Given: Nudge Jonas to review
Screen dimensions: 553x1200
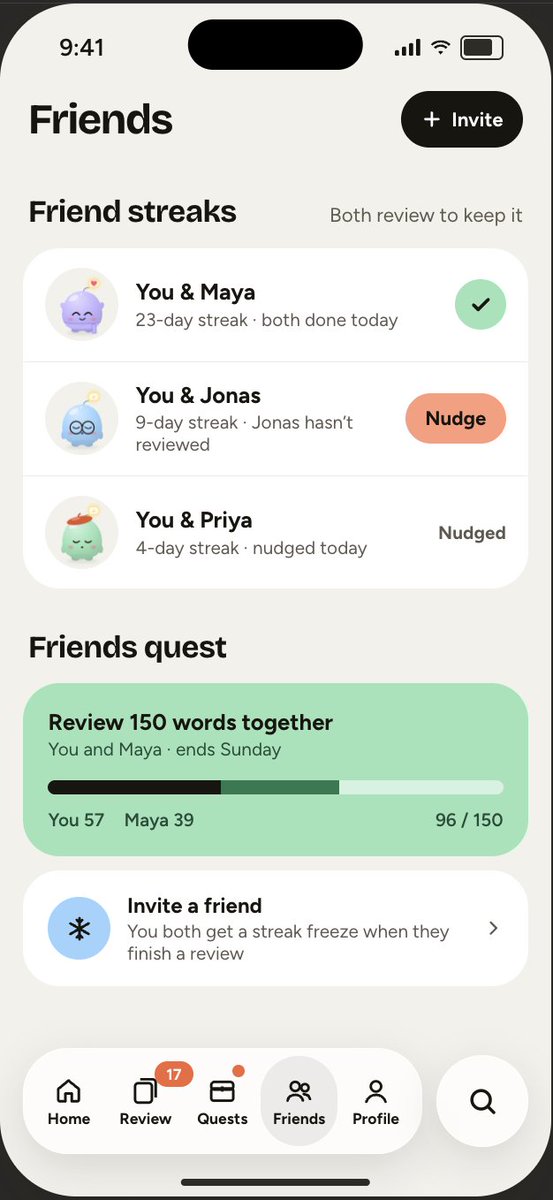Looking at the screenshot, I should click(455, 419).
